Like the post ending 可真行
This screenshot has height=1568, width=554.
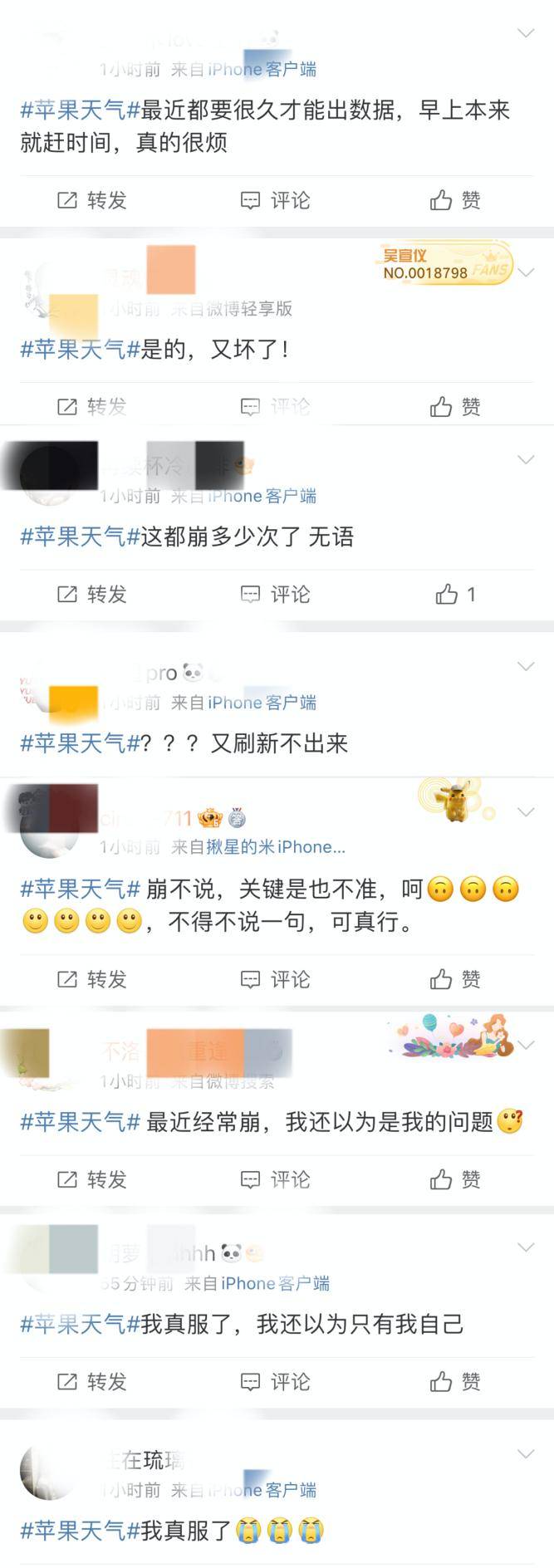[454, 979]
